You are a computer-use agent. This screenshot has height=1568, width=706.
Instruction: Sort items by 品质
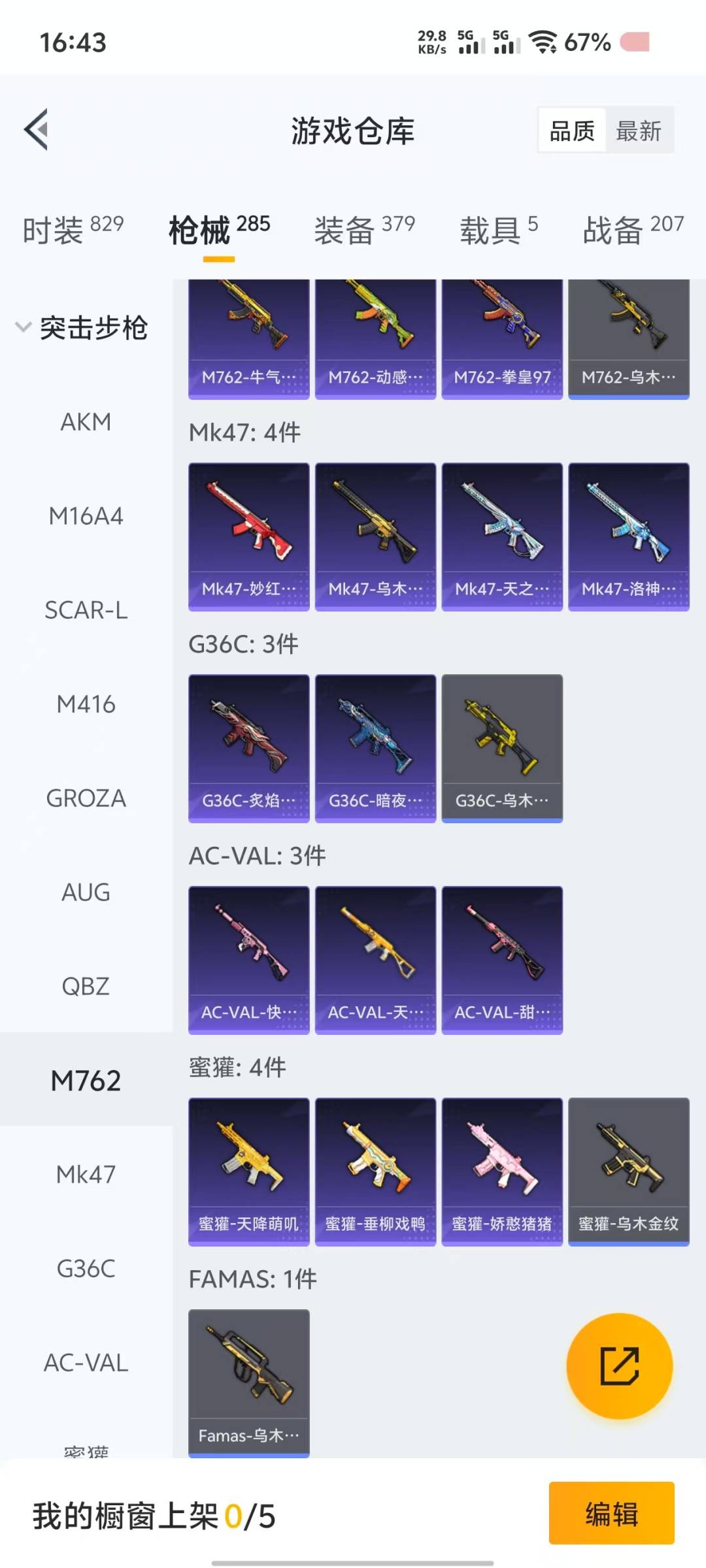(572, 131)
